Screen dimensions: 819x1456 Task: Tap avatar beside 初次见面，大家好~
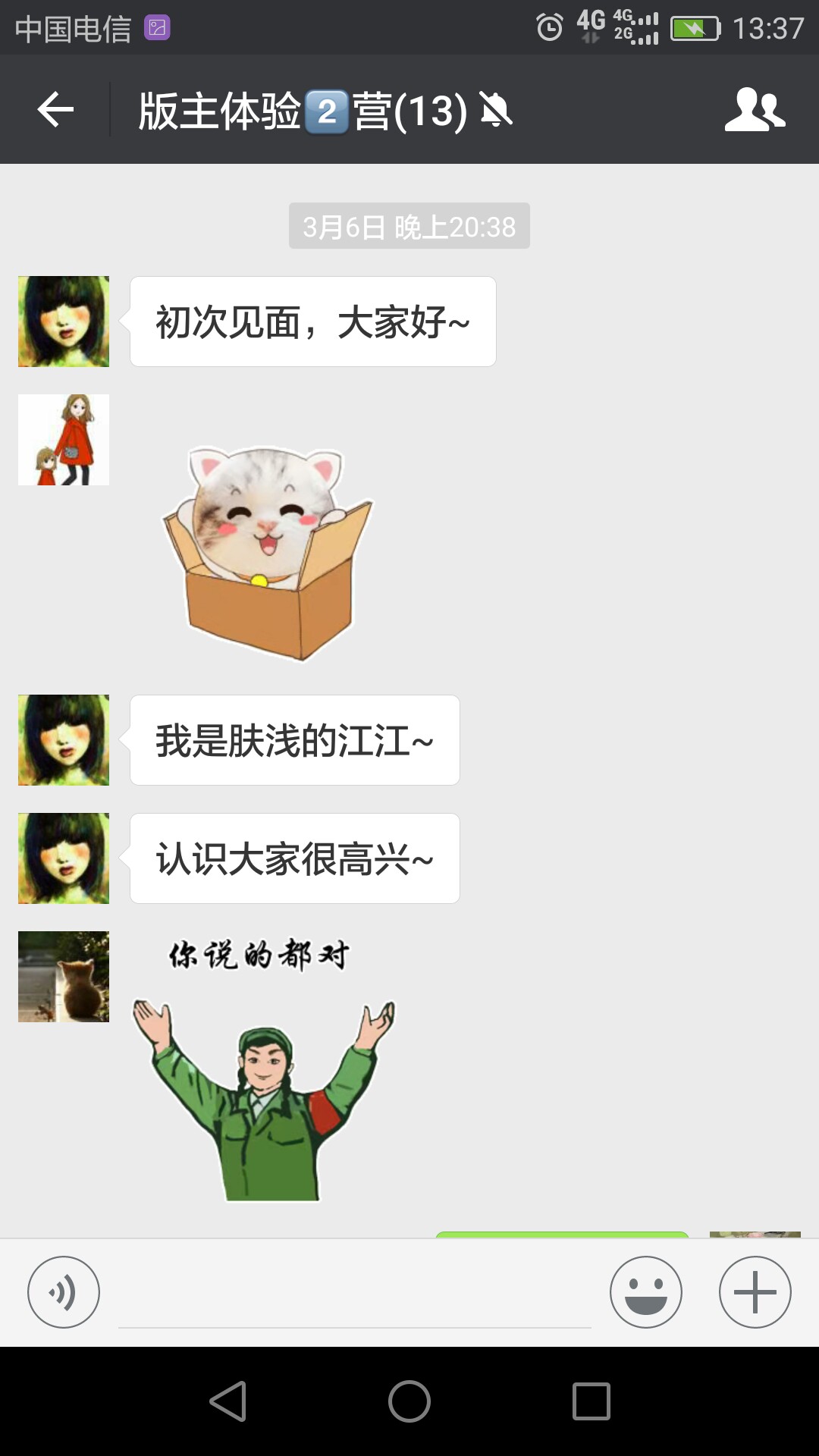pos(64,322)
